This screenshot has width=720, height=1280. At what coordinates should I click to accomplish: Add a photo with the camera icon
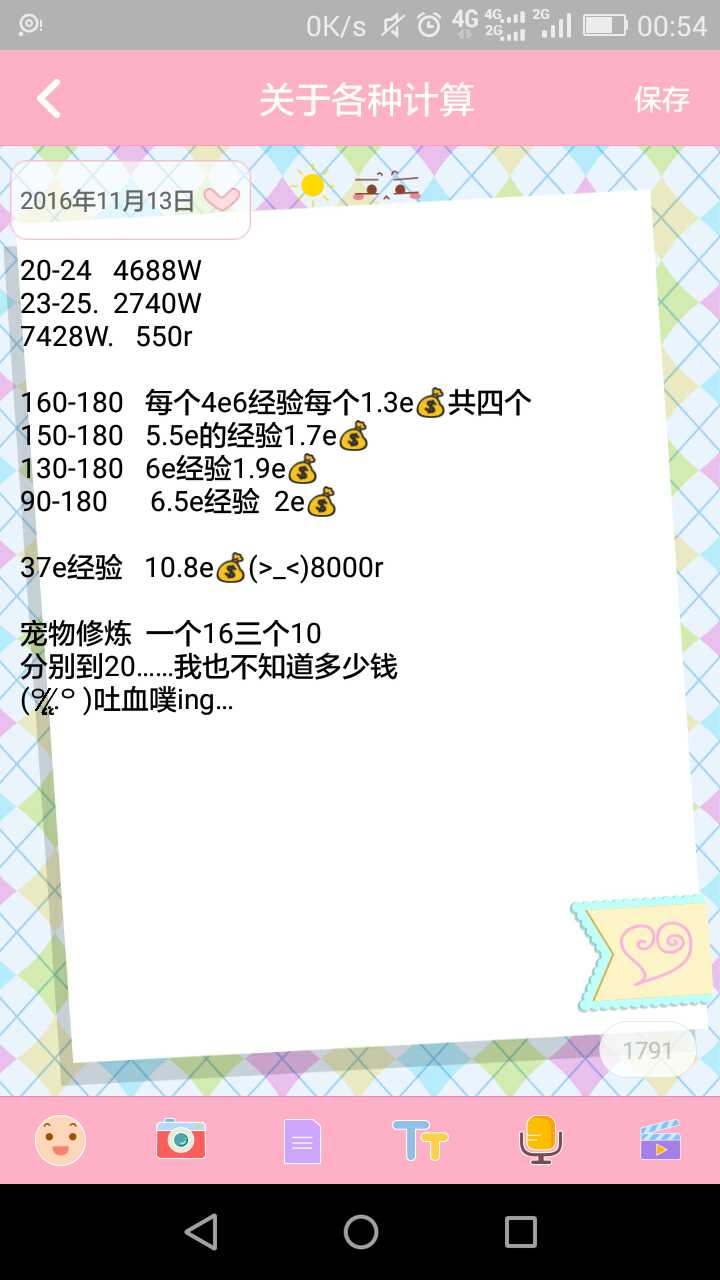[181, 1140]
